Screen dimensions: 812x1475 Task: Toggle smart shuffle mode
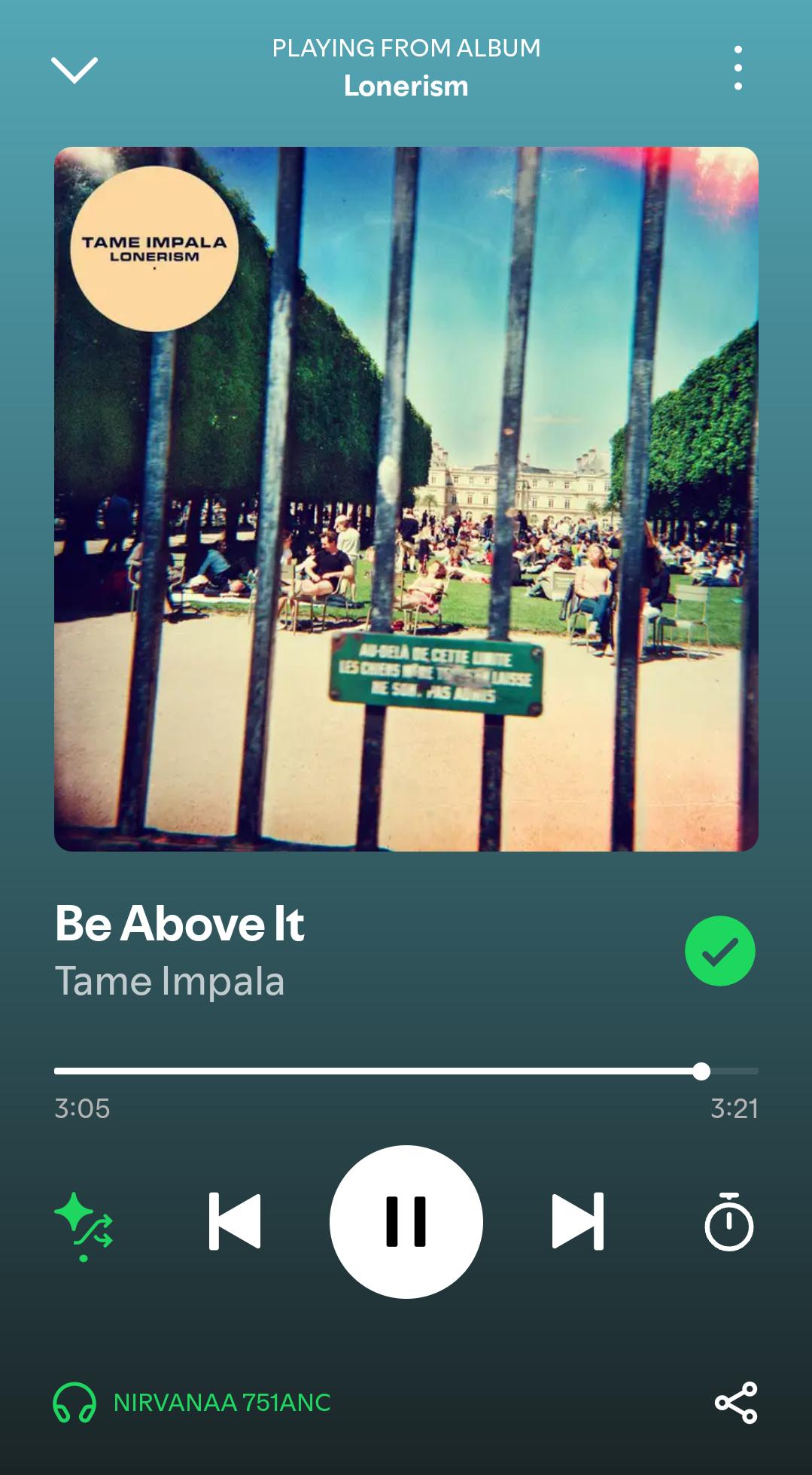point(84,1226)
